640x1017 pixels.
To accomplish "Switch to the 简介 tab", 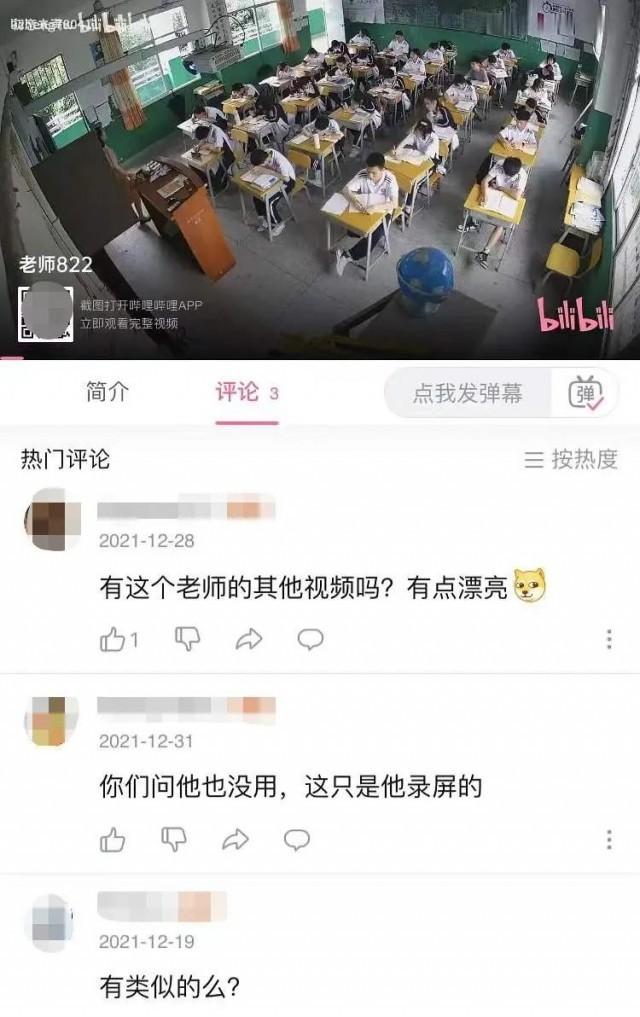I will [x=107, y=392].
